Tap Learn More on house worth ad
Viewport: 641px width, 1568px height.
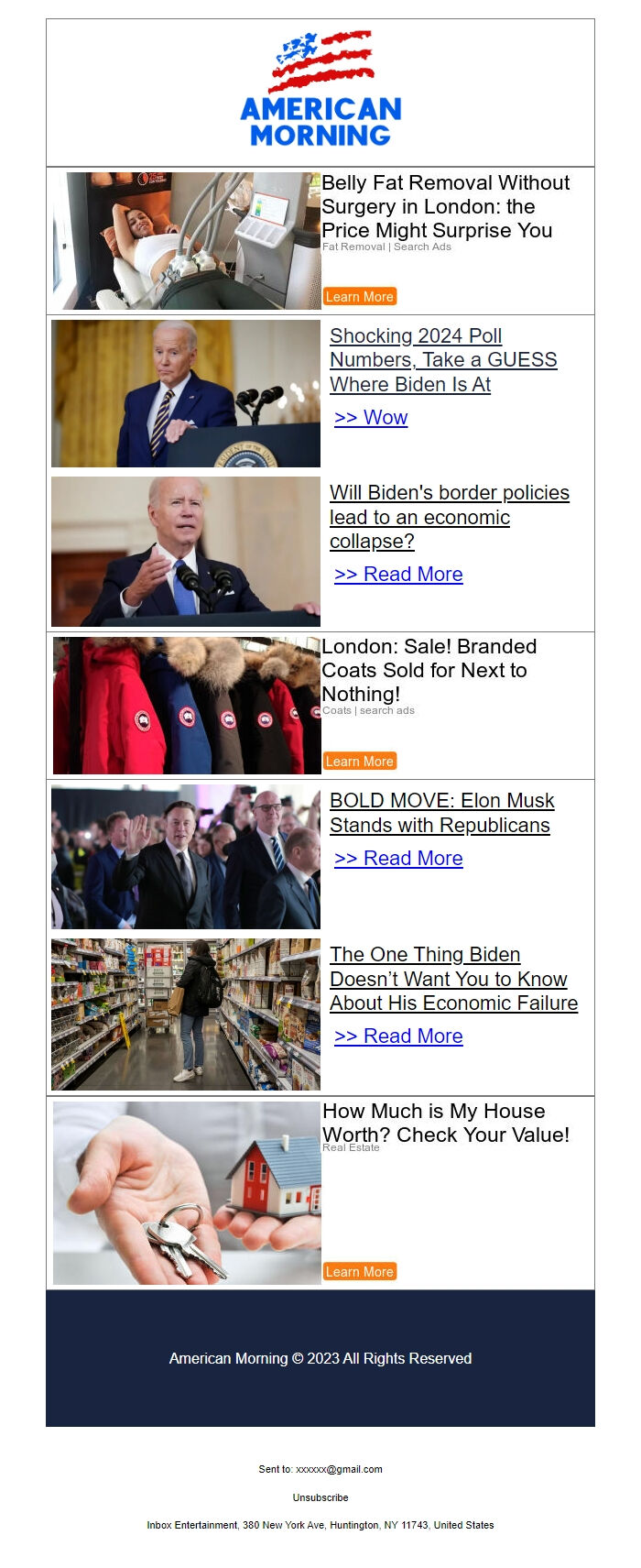[359, 1272]
